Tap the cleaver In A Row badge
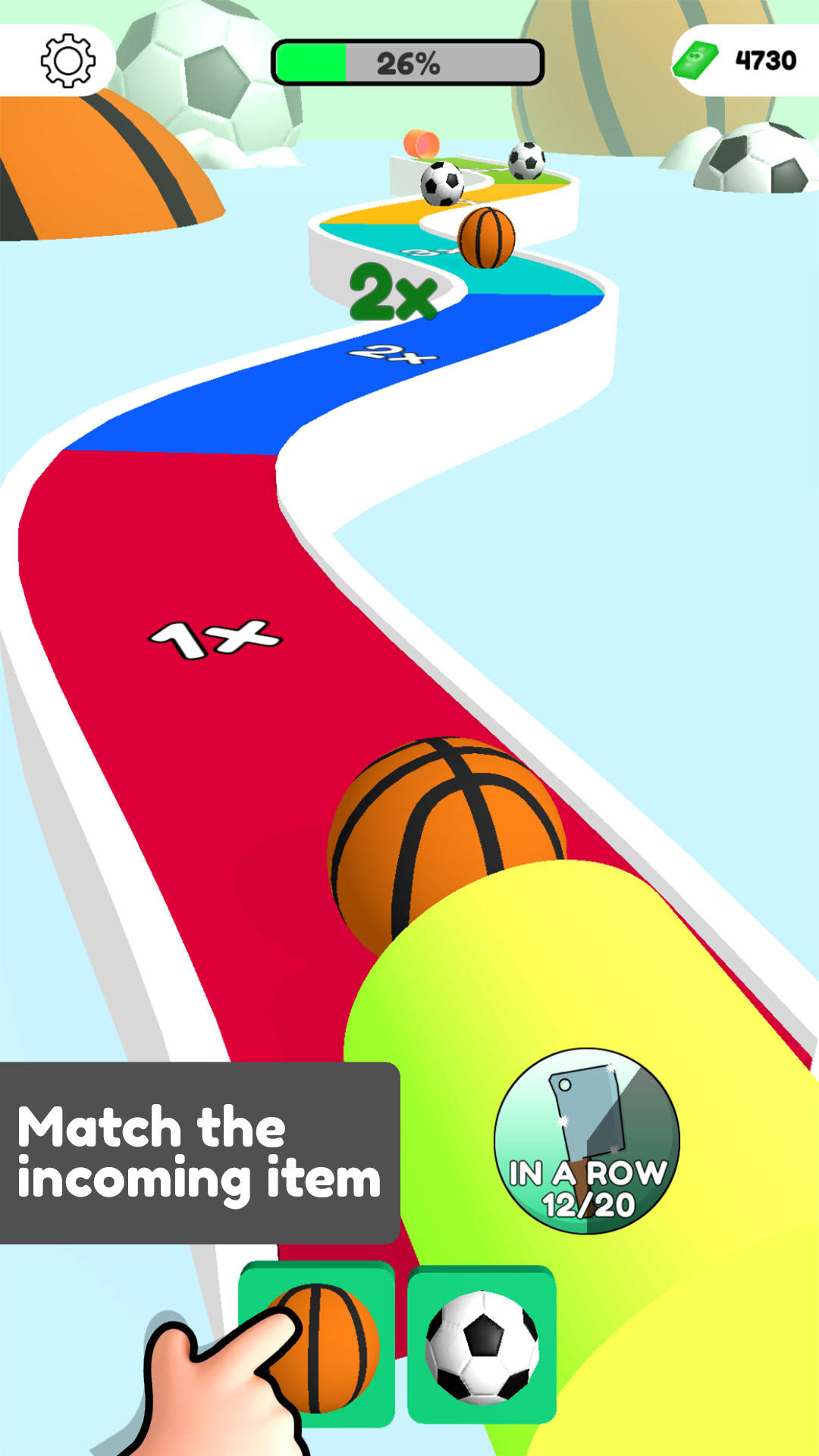 click(x=586, y=1141)
